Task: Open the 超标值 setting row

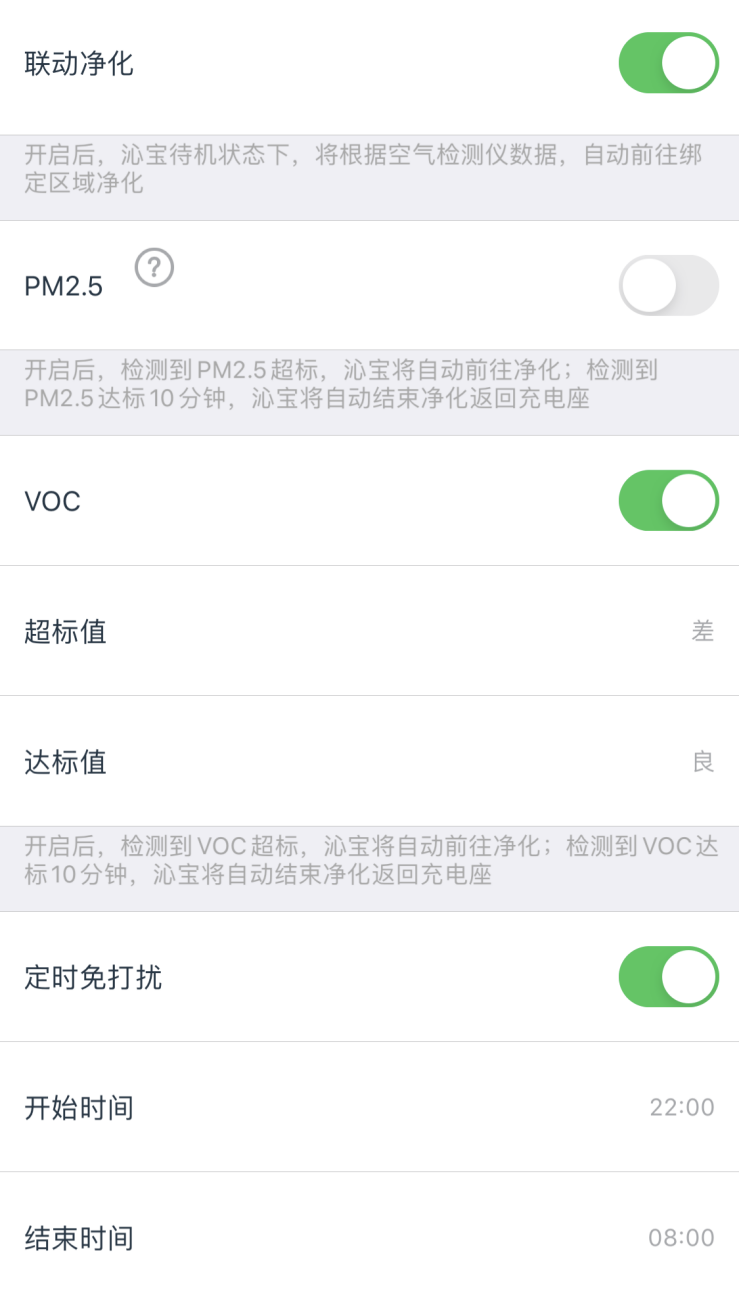Action: pyautogui.click(x=369, y=631)
